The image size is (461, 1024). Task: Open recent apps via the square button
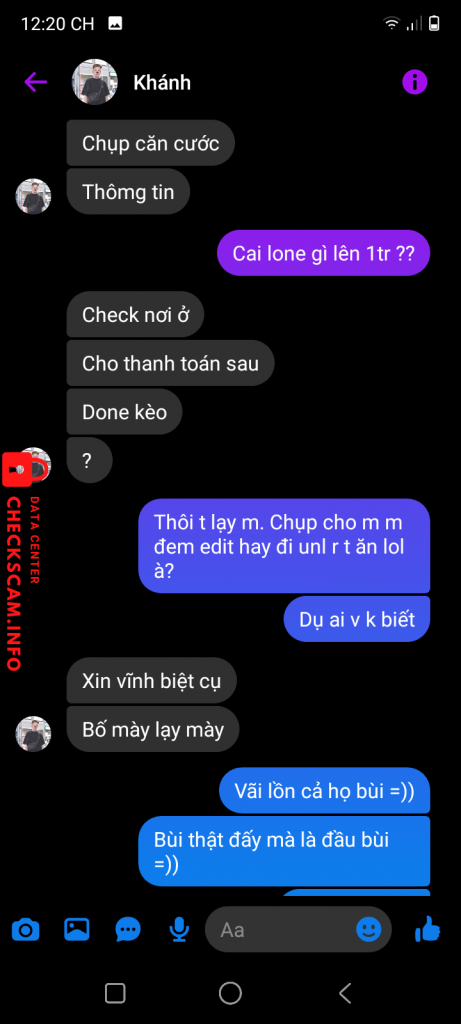click(115, 993)
